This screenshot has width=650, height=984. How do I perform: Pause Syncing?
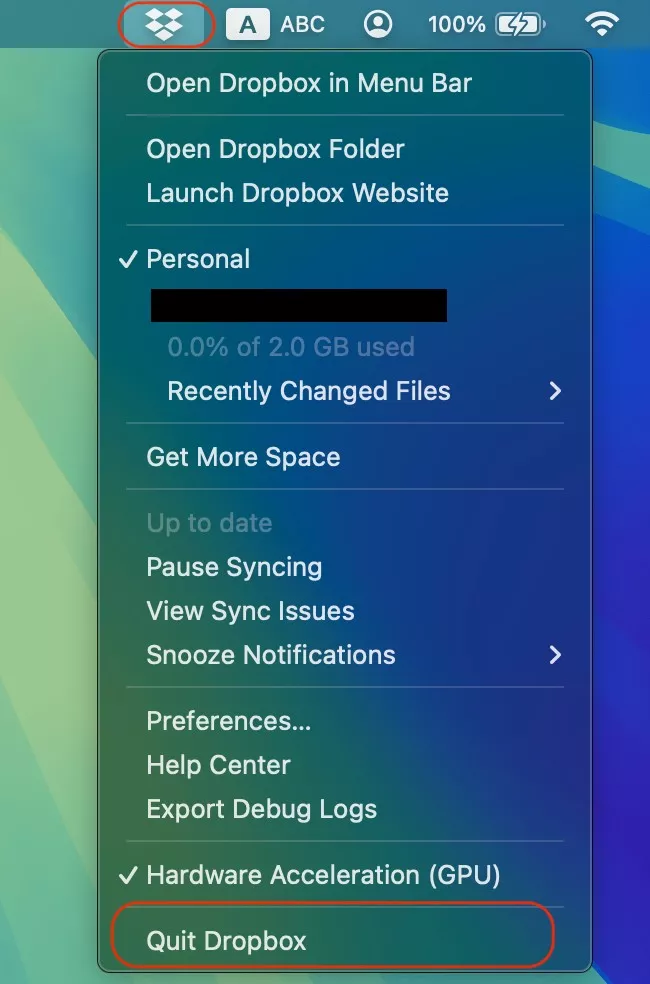234,567
